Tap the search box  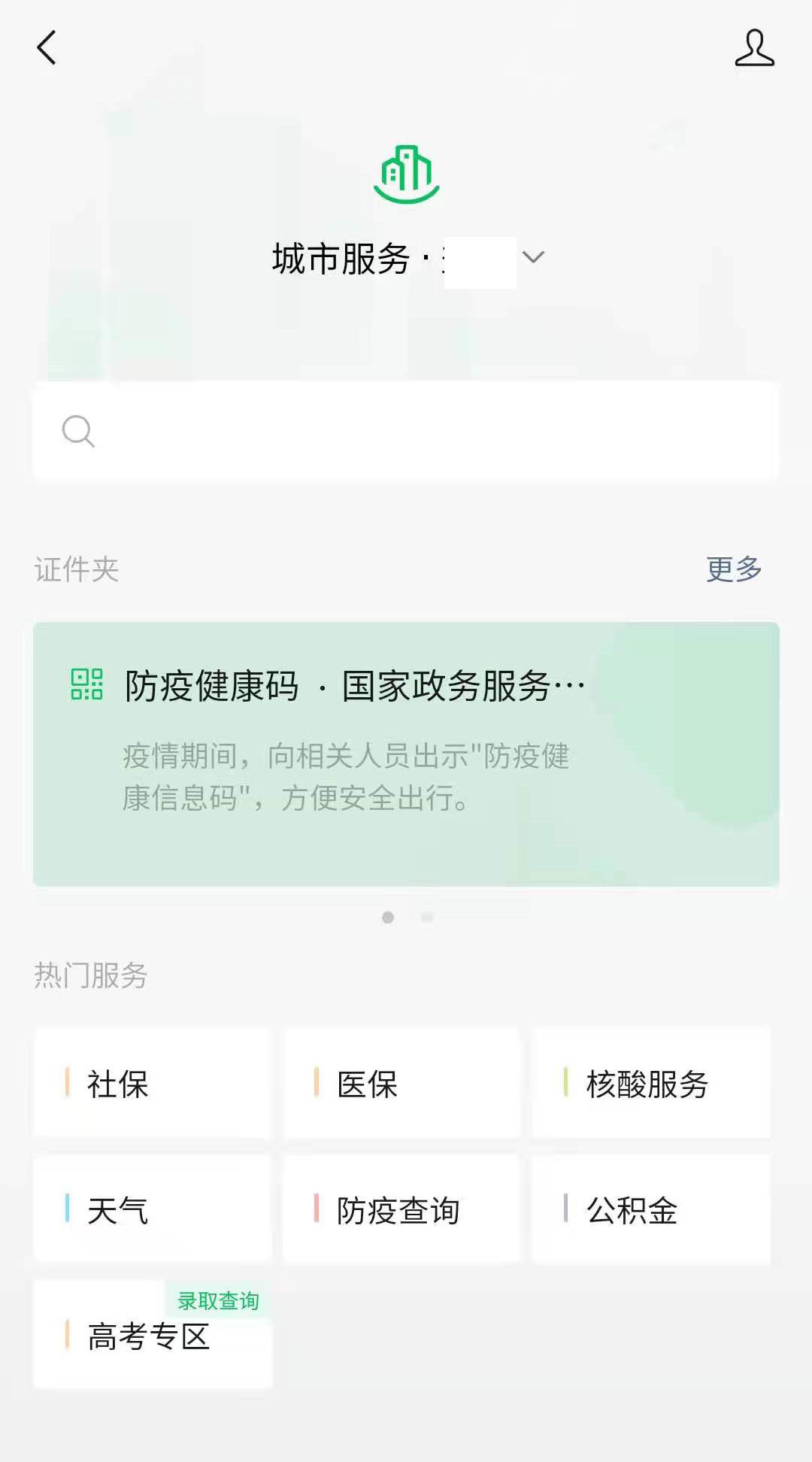point(406,431)
